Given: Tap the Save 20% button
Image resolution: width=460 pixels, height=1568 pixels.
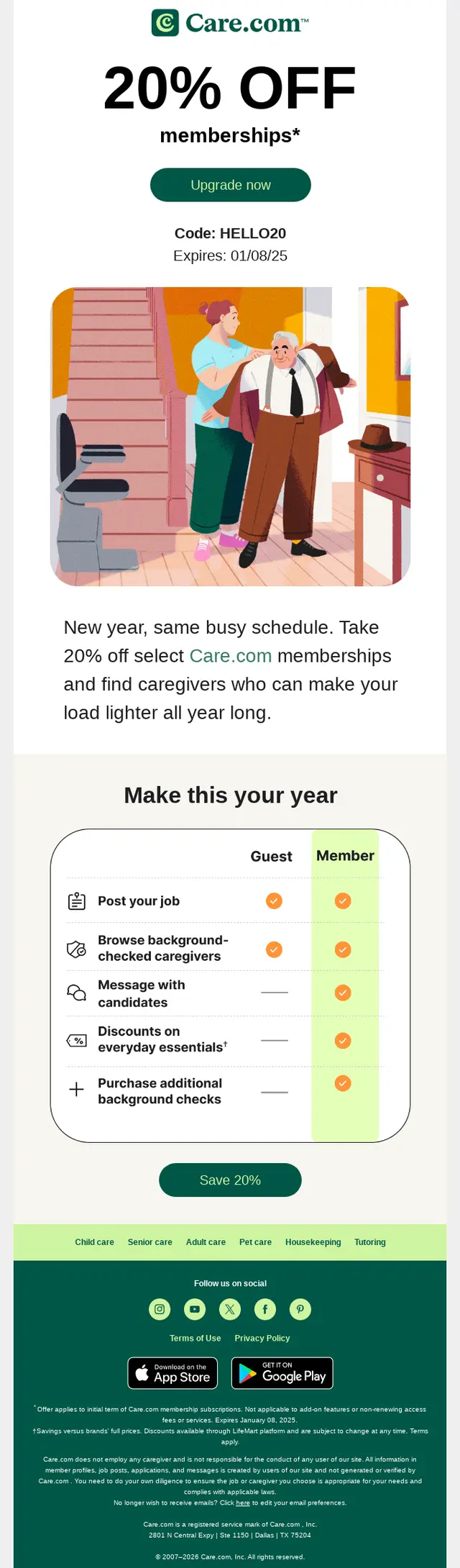Looking at the screenshot, I should [x=230, y=1180].
